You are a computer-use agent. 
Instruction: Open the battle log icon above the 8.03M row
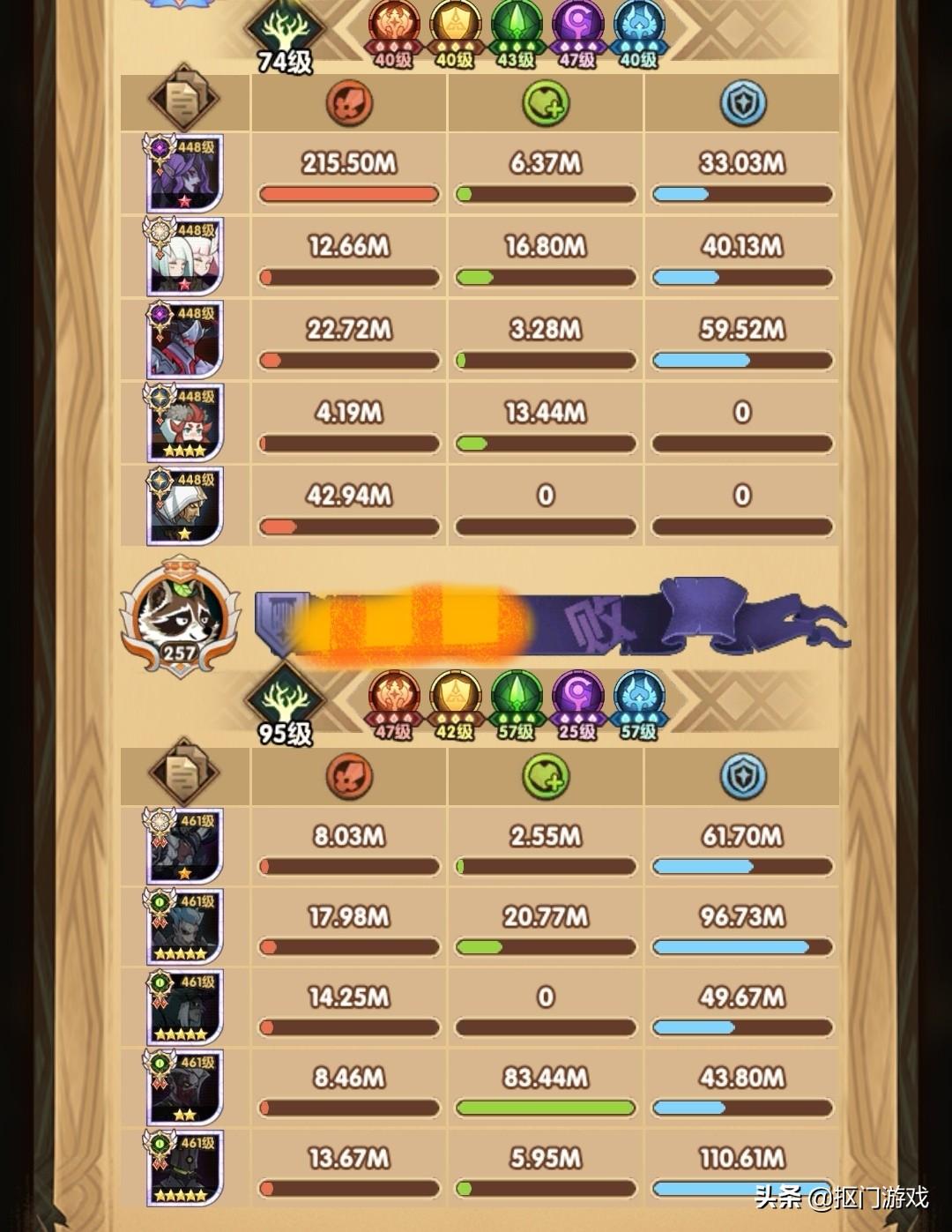(183, 773)
